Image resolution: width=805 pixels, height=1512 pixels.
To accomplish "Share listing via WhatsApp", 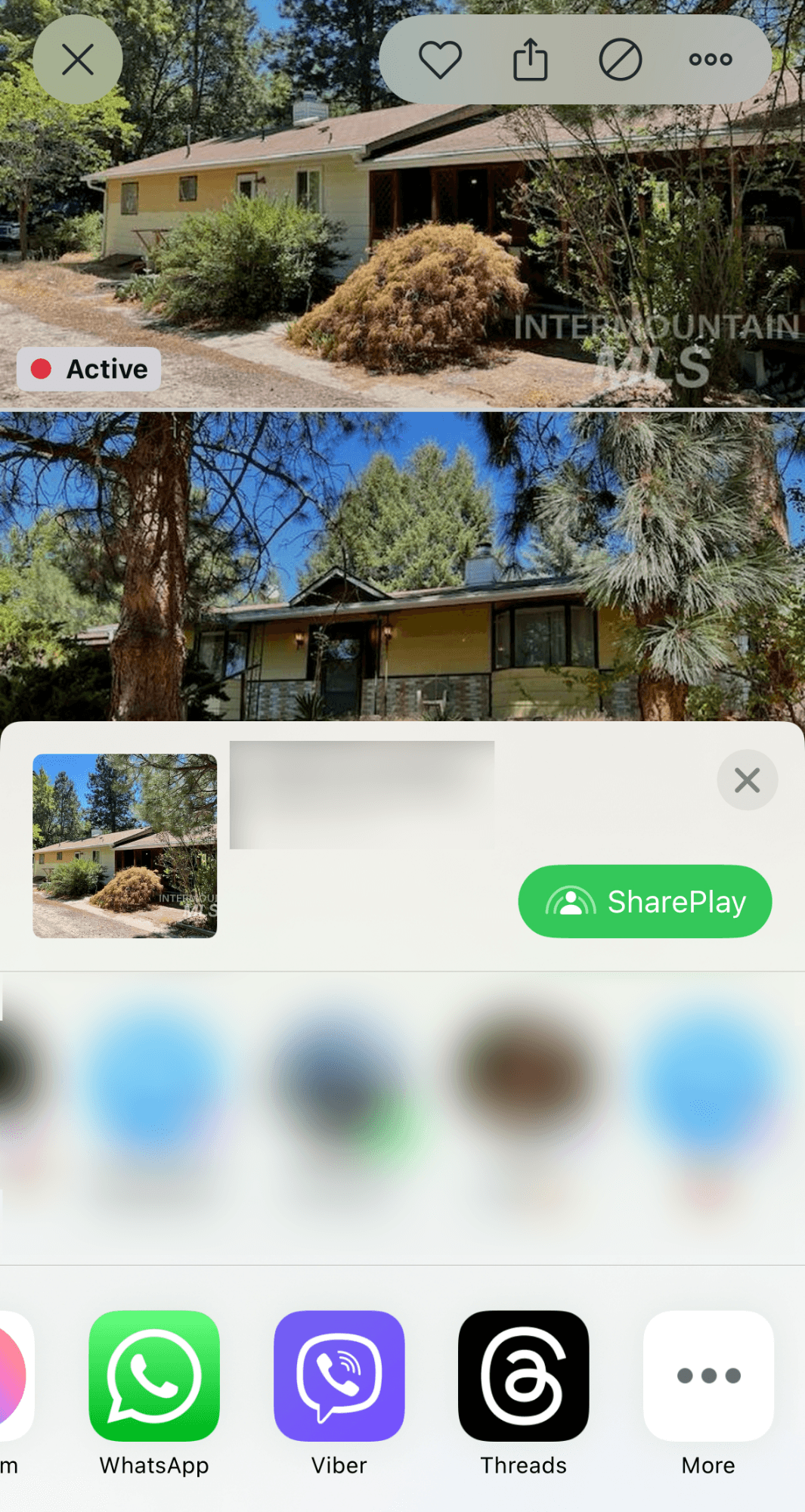I will pos(154,1376).
